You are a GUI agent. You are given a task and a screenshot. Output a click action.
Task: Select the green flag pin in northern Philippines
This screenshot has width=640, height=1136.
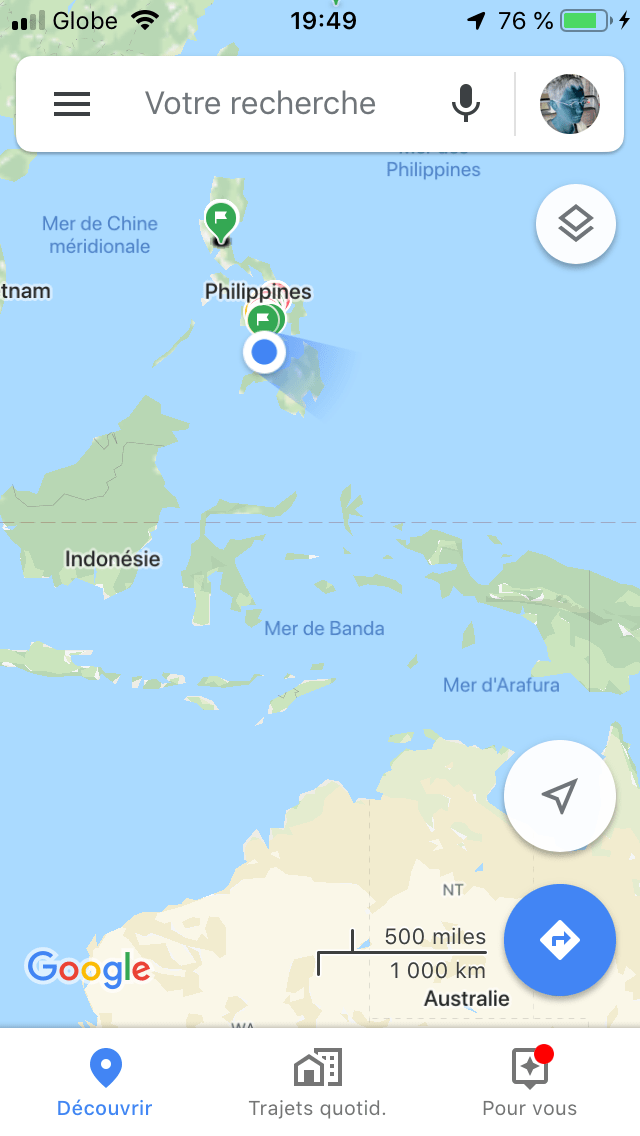click(220, 218)
